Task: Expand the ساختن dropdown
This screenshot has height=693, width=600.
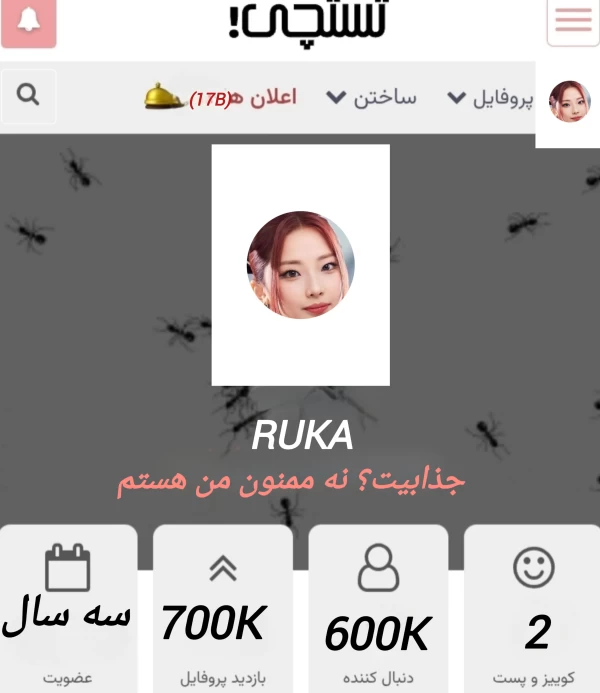Action: [x=370, y=98]
